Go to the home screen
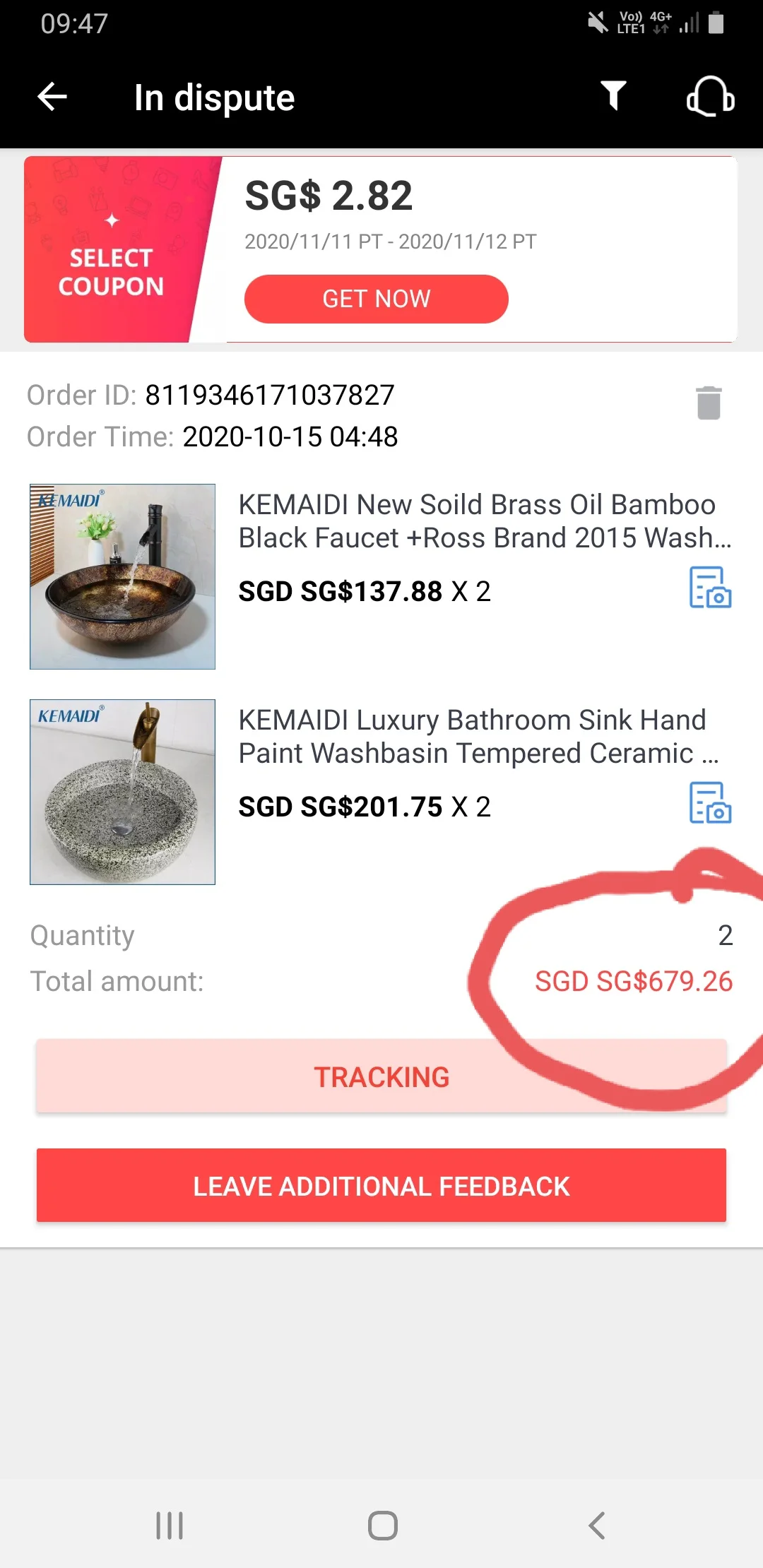 pos(382,1526)
